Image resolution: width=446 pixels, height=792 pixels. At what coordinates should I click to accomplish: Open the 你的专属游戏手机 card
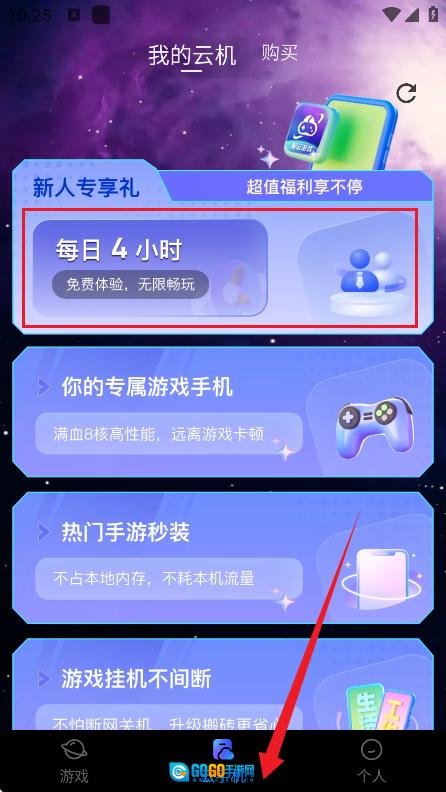[x=223, y=412]
